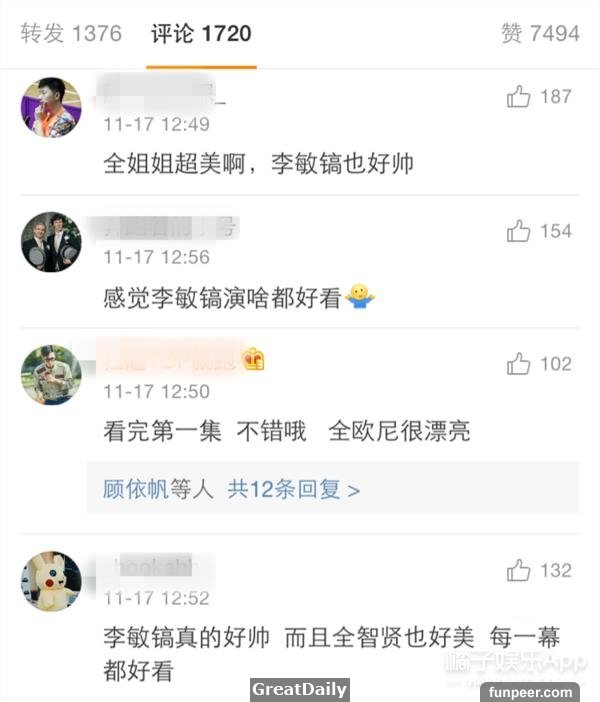Switch to the 转发 1376 tab

tap(71, 33)
